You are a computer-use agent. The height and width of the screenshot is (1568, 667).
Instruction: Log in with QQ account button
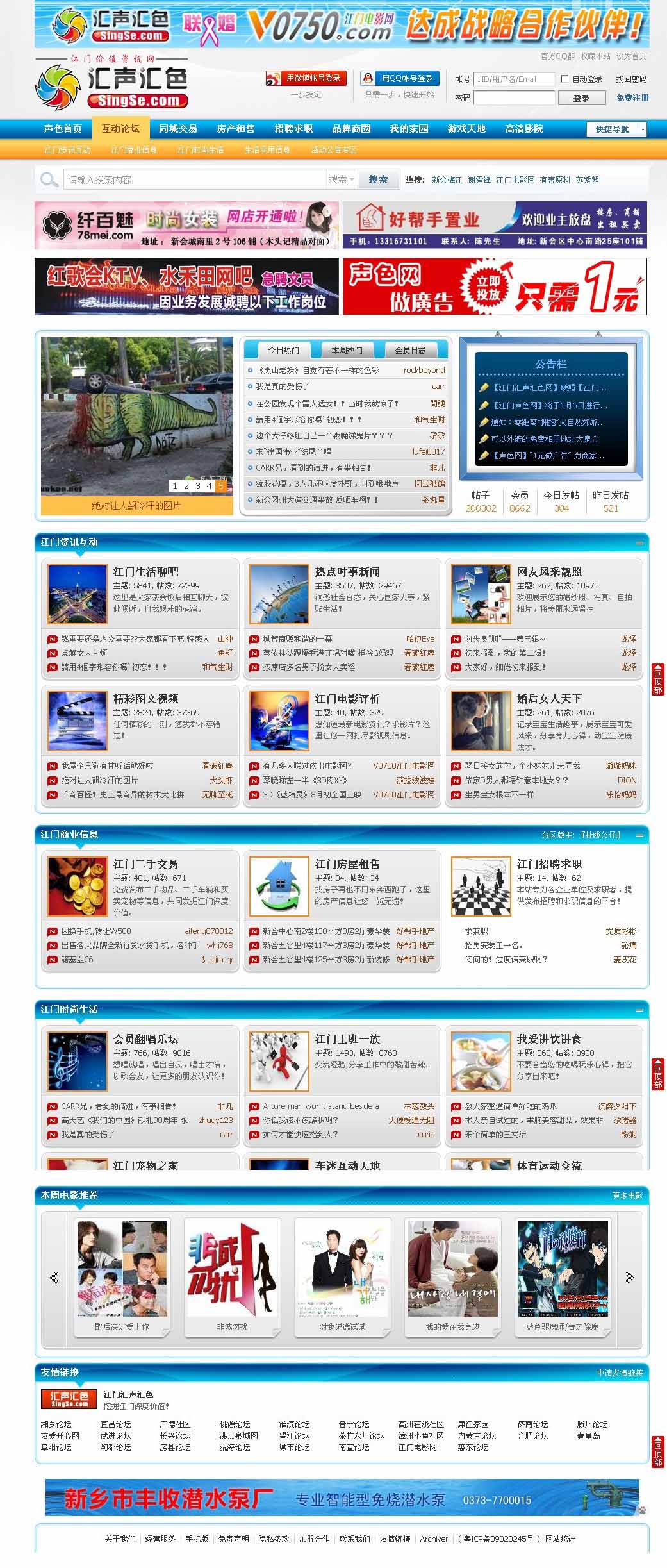point(399,78)
